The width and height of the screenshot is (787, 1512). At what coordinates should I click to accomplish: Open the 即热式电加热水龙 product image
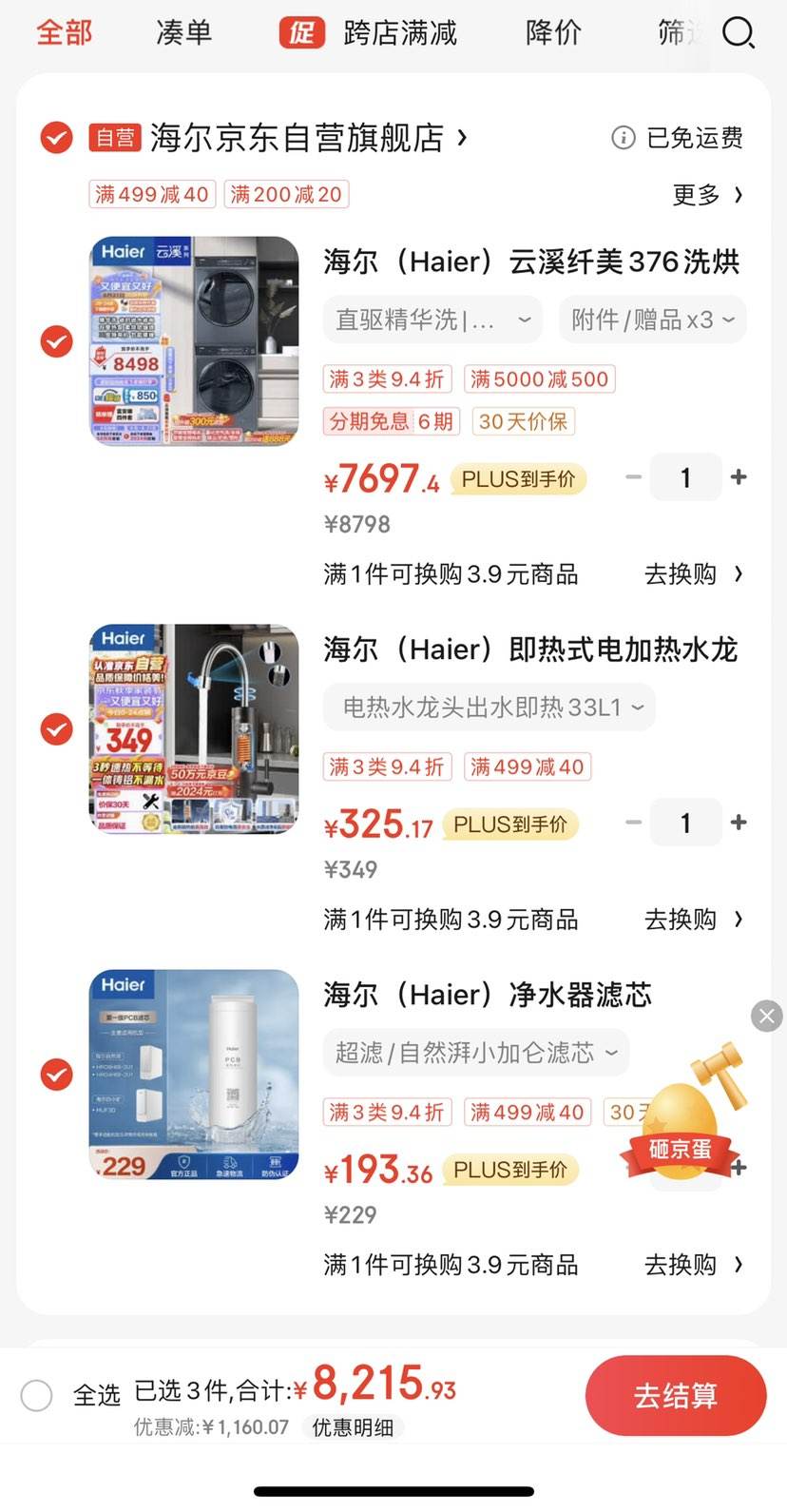[195, 729]
